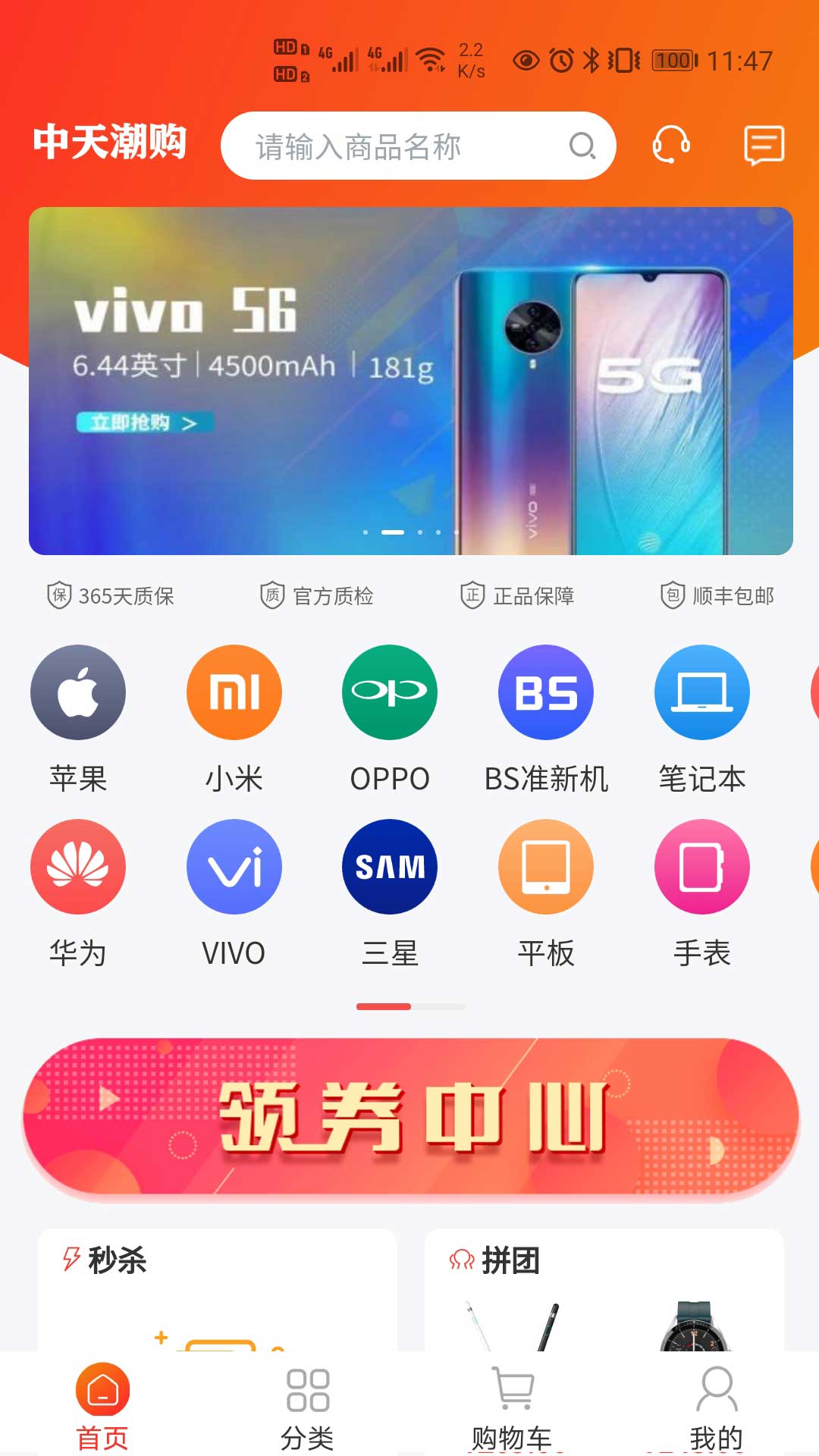
Task: Open the vivo S6 promotional banner
Action: click(410, 381)
